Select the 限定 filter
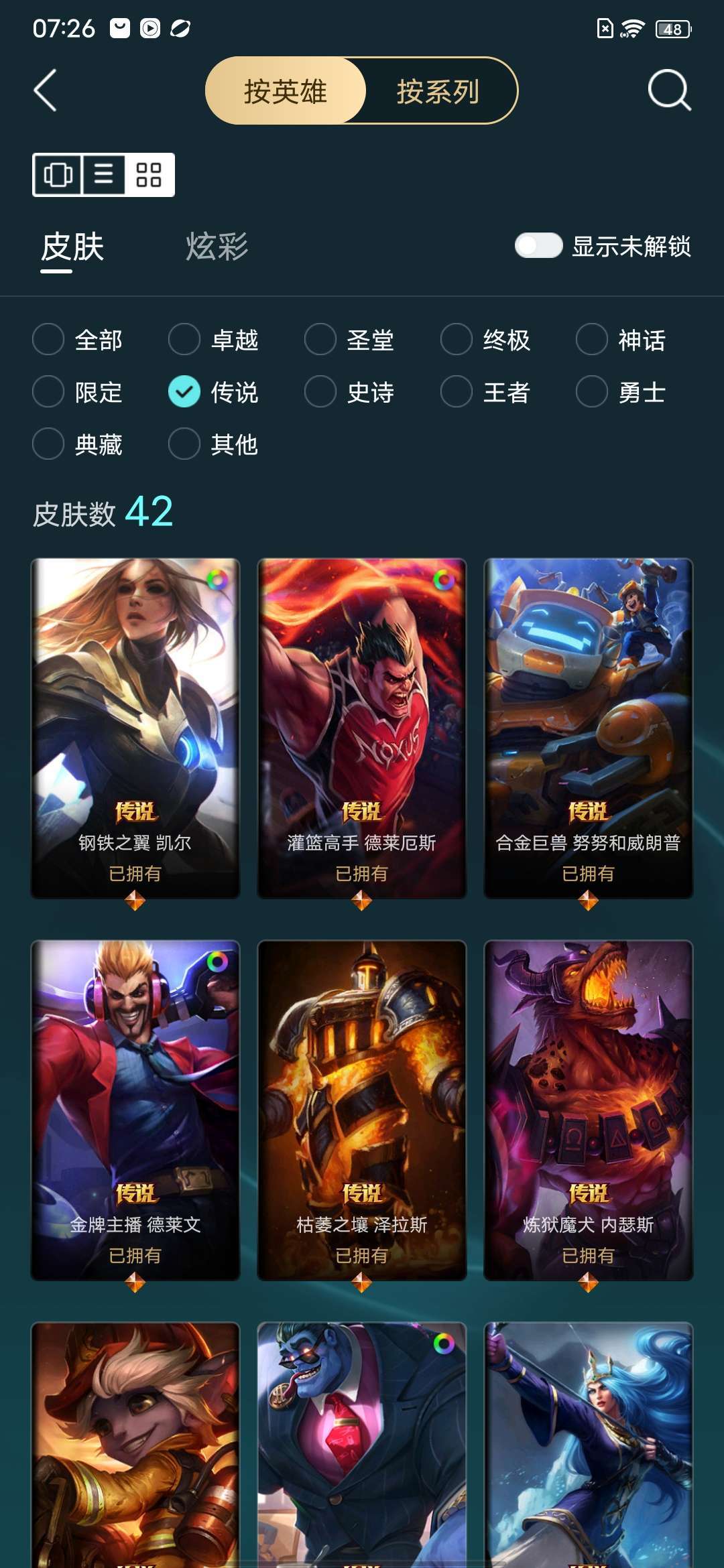The image size is (724, 1568). [x=78, y=392]
